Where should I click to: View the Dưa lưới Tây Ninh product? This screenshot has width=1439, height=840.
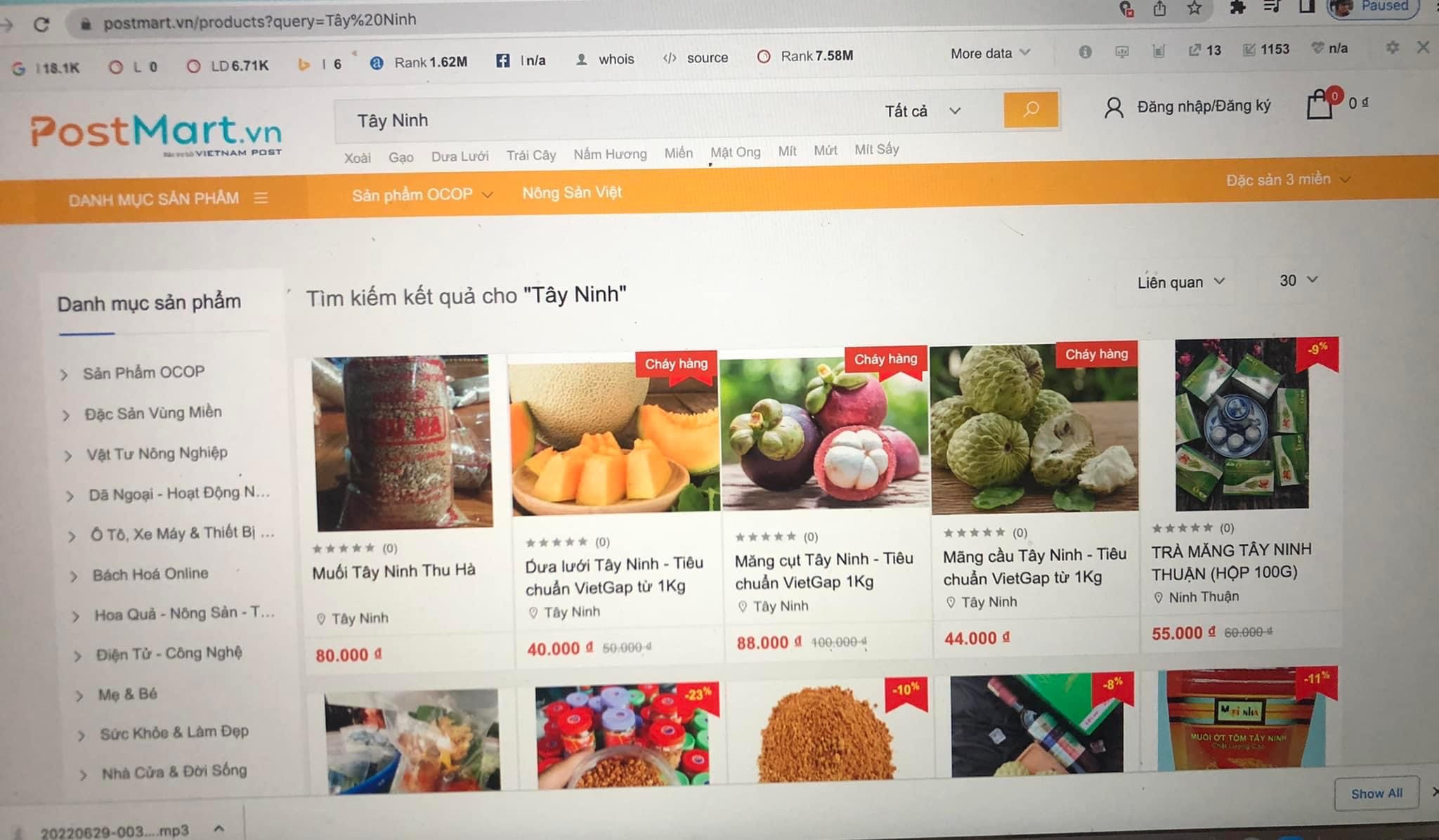(613, 575)
